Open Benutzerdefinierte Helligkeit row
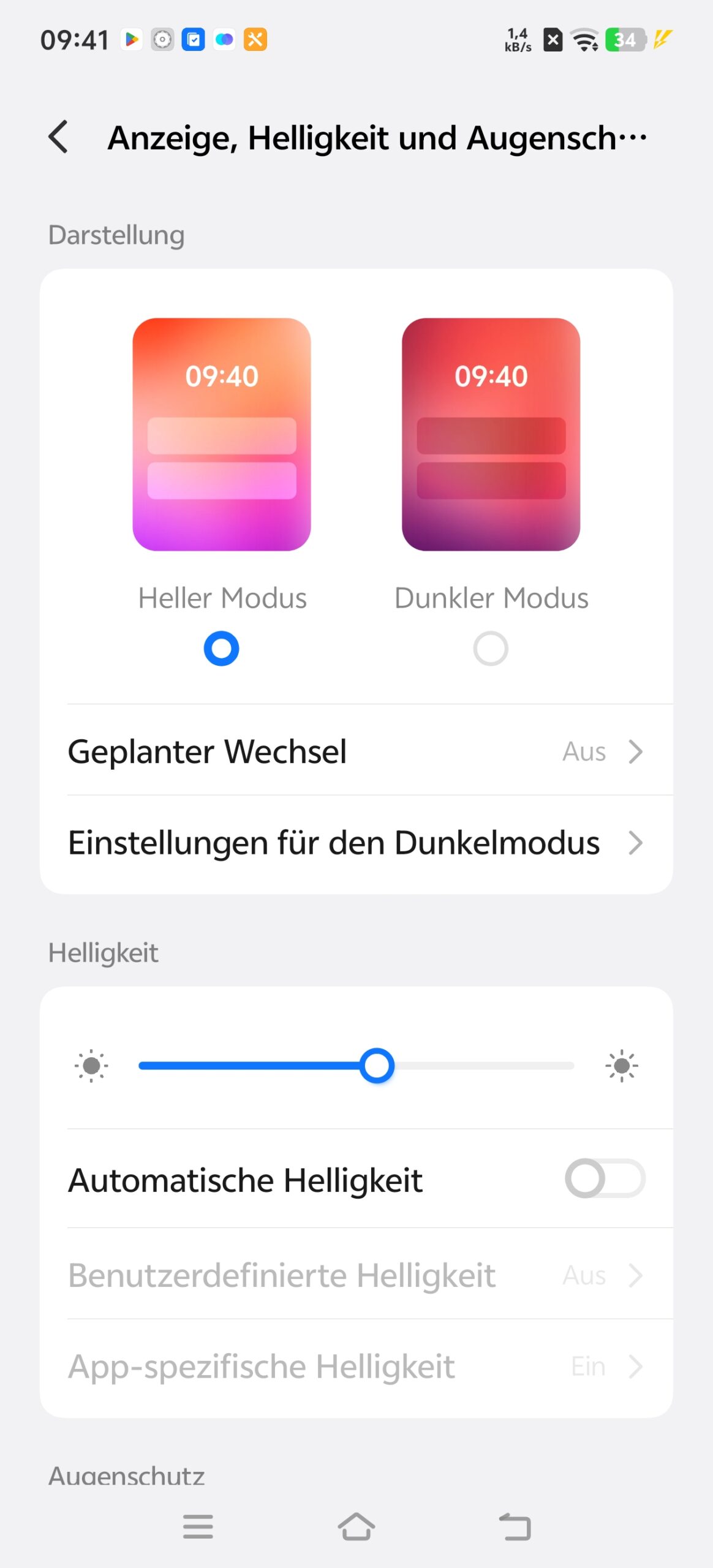Screen dimensions: 713x1568 355,1275
